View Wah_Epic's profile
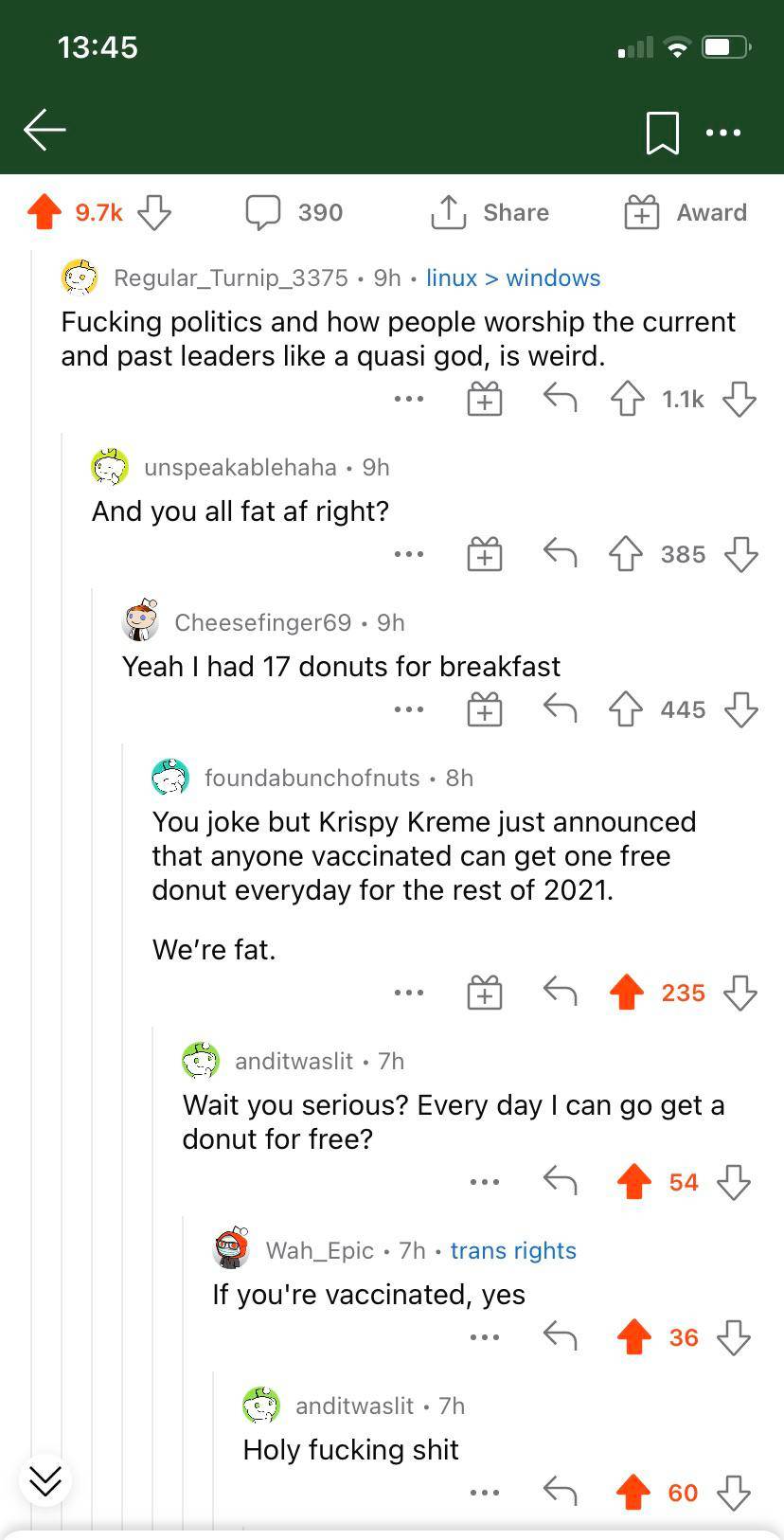784x1540 pixels. (x=319, y=1250)
